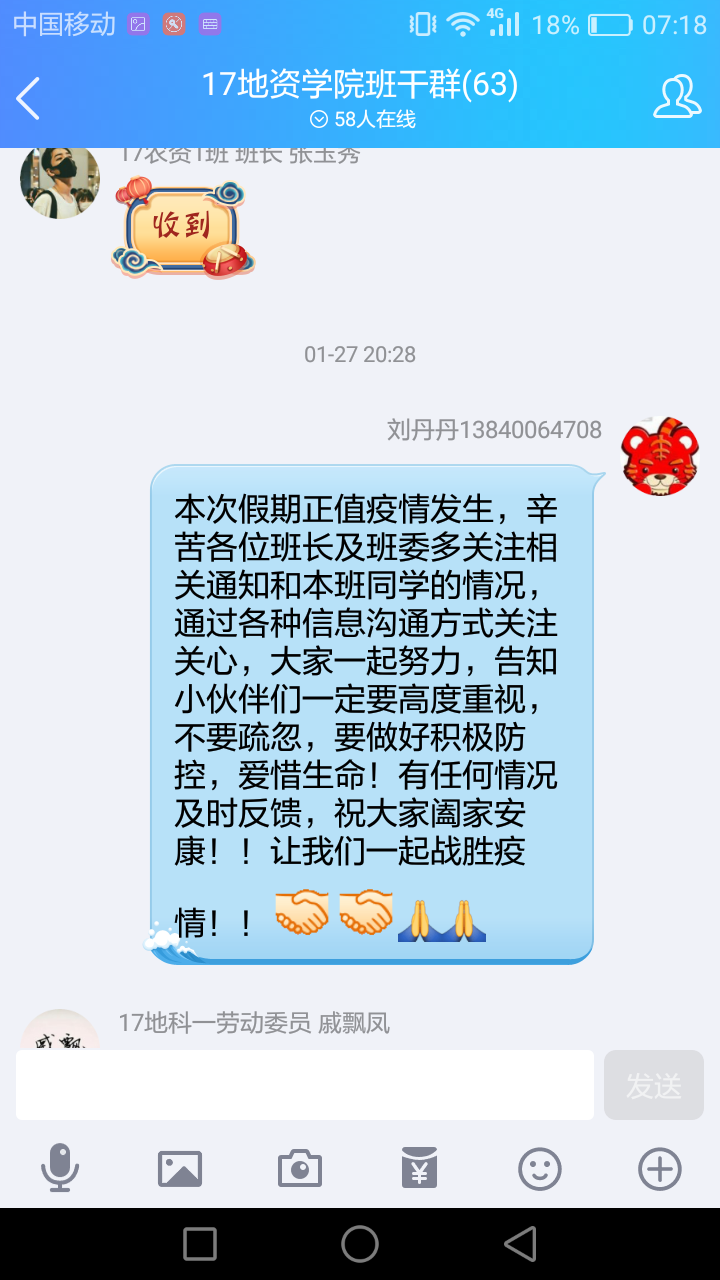This screenshot has height=1280, width=720.
Task: Open recent apps in the navigation bar
Action: [200, 1244]
